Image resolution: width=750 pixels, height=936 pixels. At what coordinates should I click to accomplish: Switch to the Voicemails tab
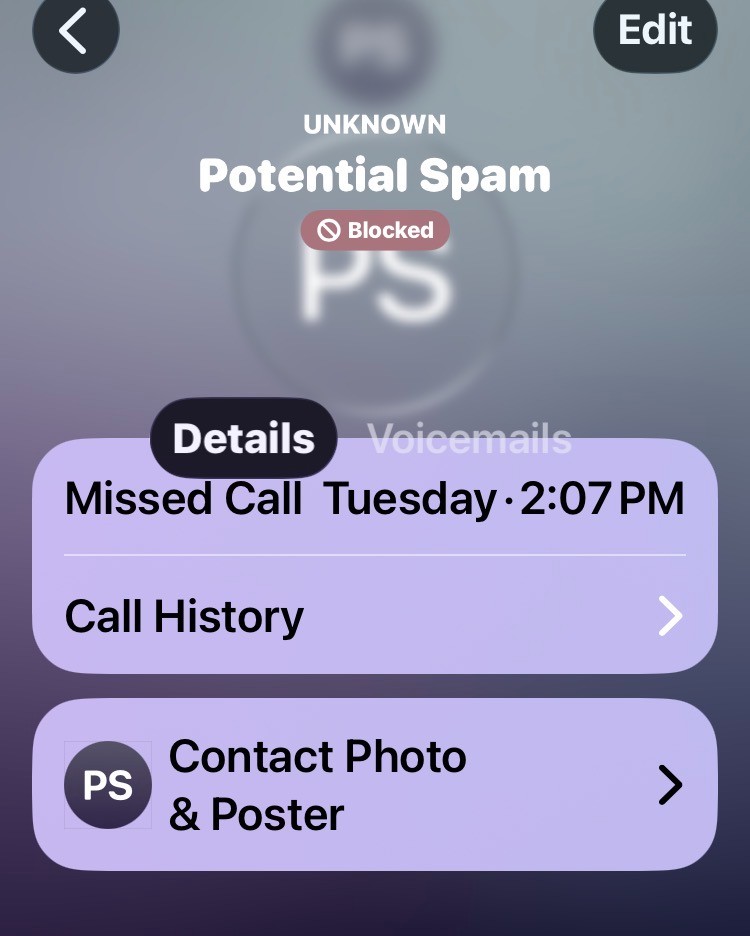(469, 439)
